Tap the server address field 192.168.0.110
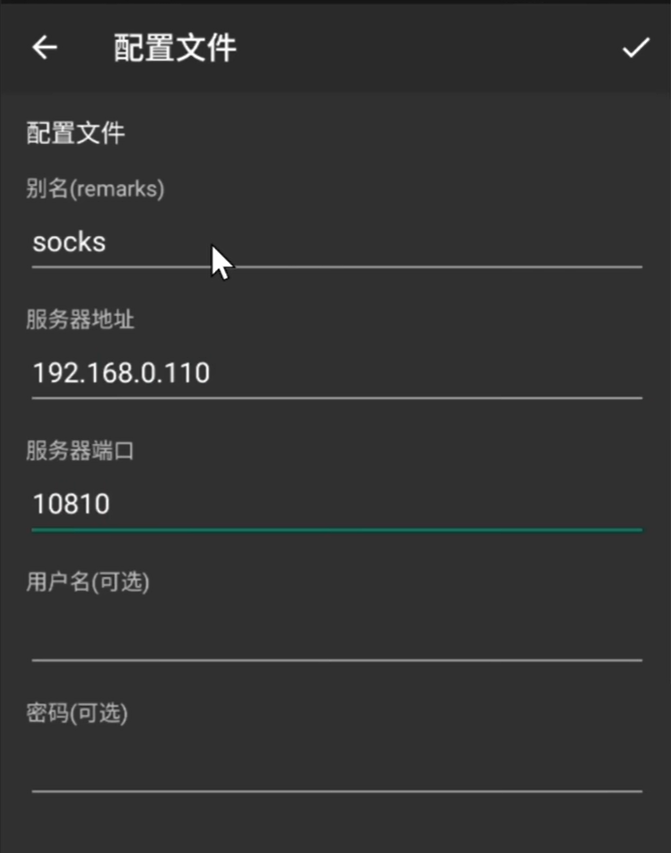 tap(337, 374)
